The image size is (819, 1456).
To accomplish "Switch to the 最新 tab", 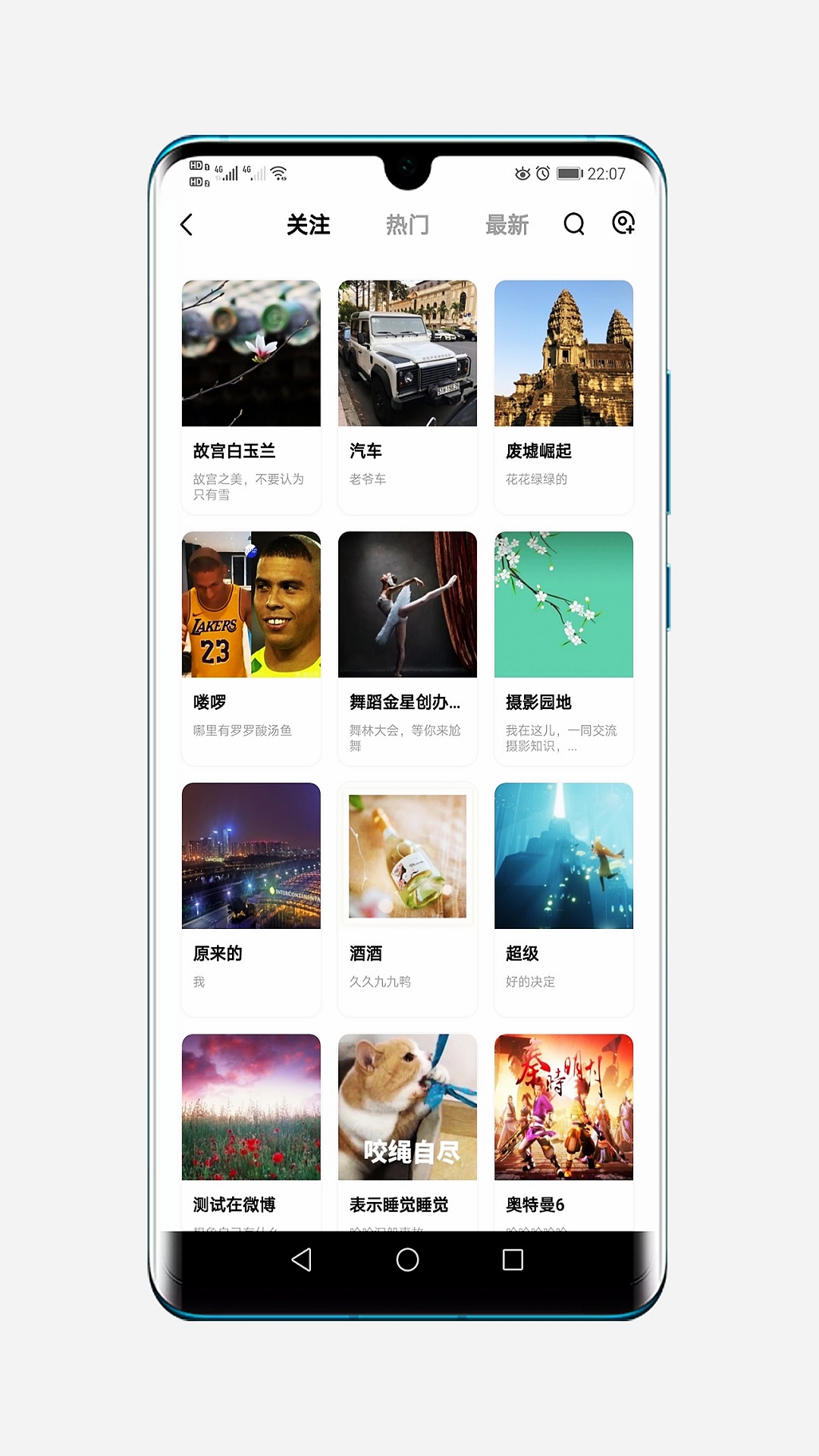I will [507, 225].
